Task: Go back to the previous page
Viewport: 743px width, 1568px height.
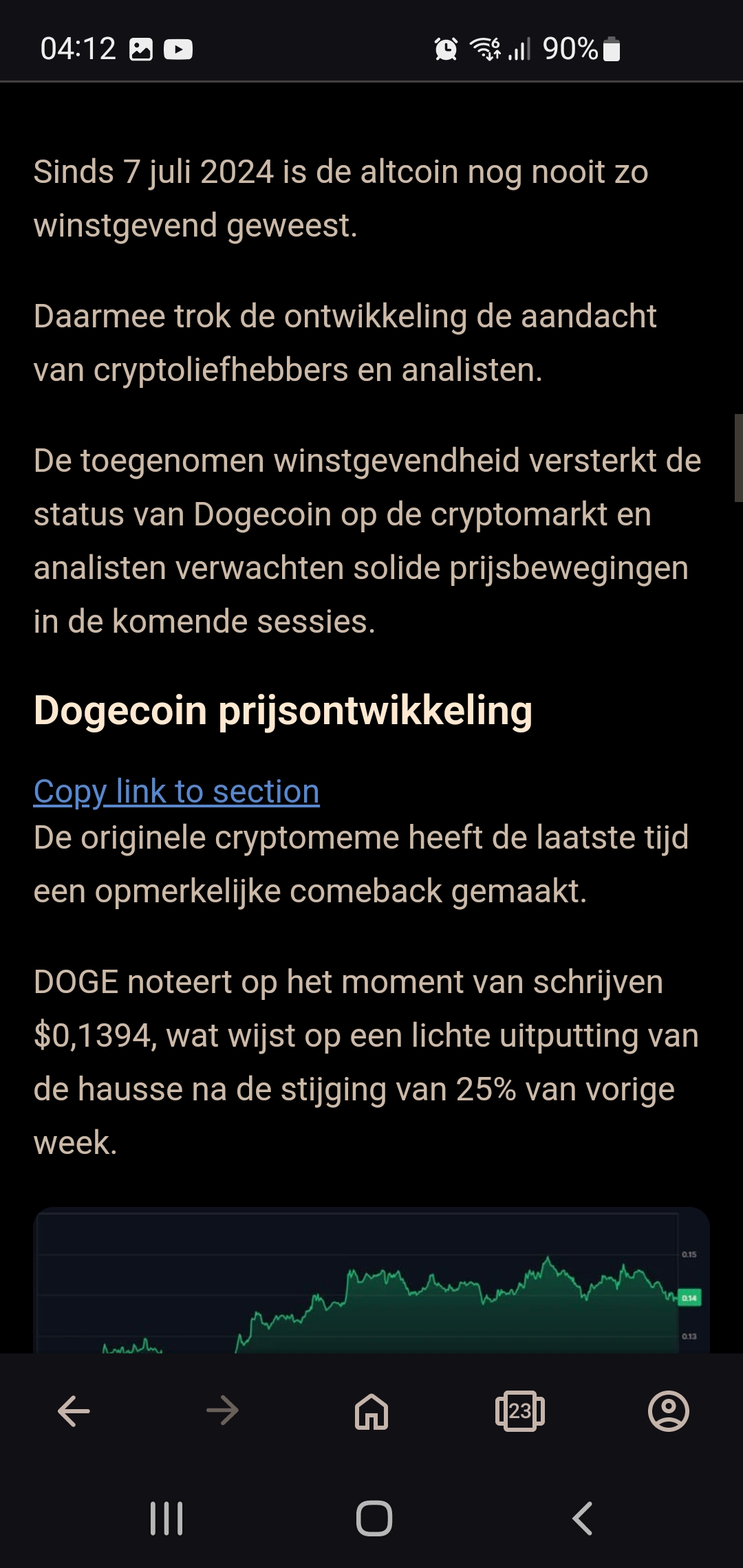Action: click(x=74, y=1412)
